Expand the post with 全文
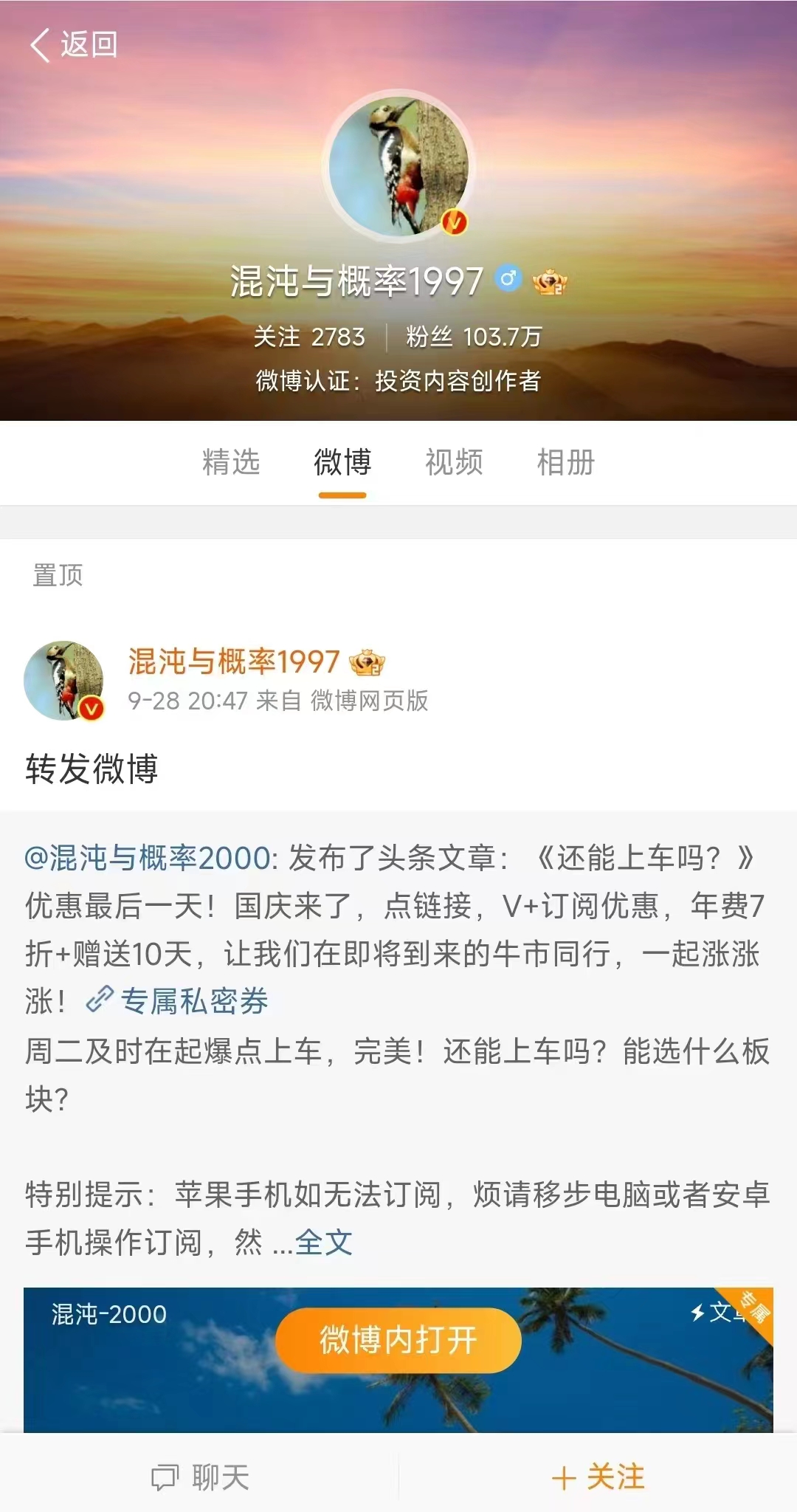Screen dimensions: 797x1512 click(x=323, y=1243)
